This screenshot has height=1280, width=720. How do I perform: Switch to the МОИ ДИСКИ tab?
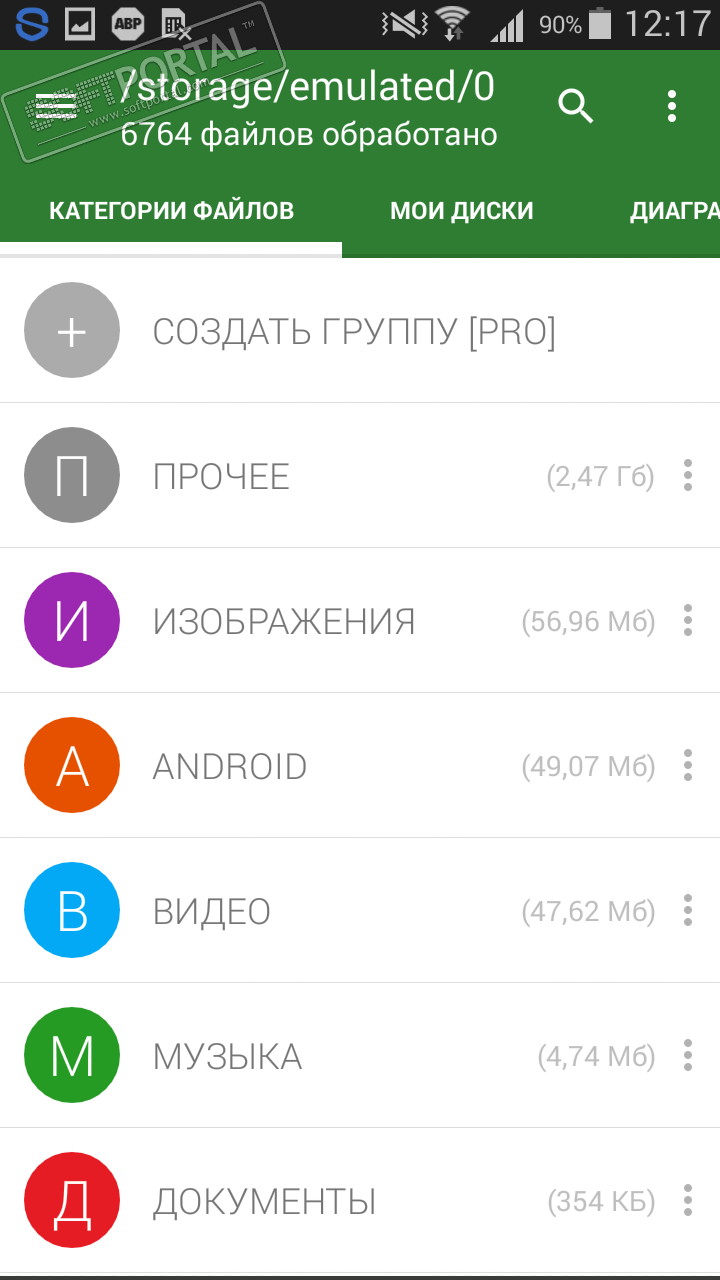click(461, 211)
